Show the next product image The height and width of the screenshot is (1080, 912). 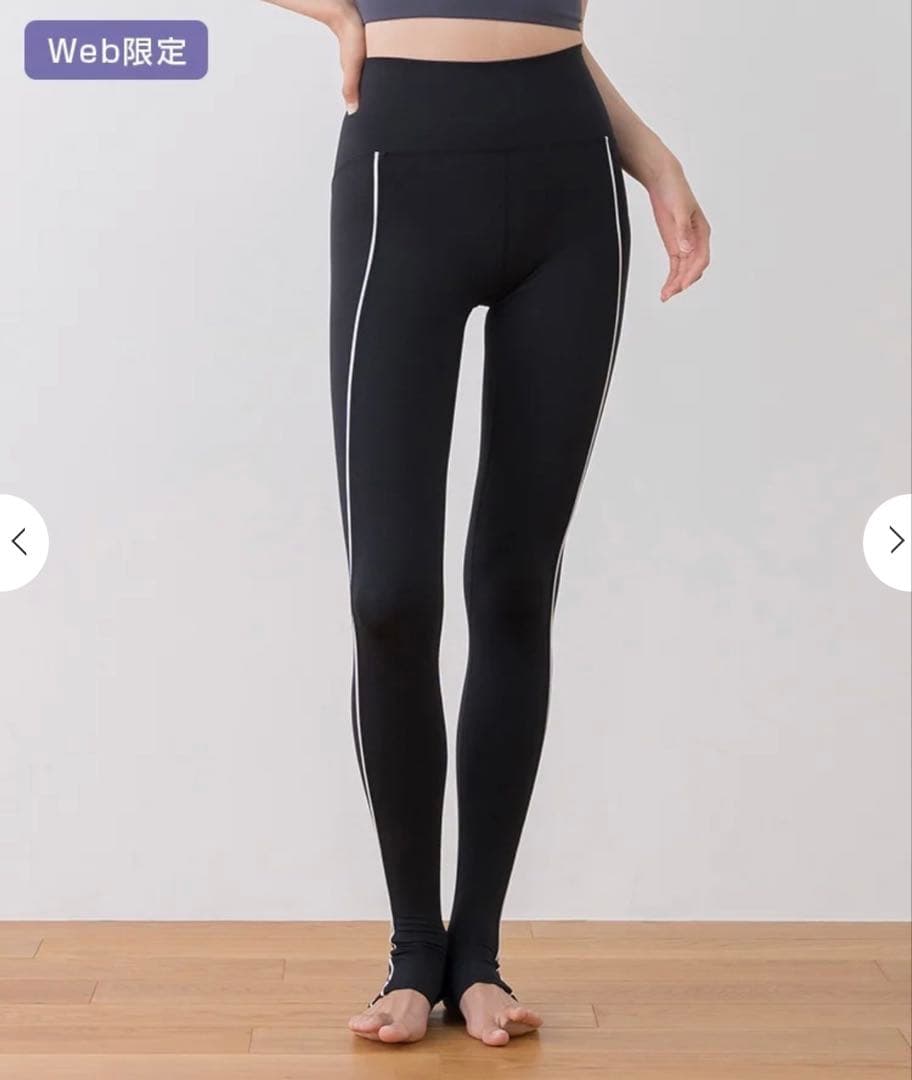coord(893,542)
